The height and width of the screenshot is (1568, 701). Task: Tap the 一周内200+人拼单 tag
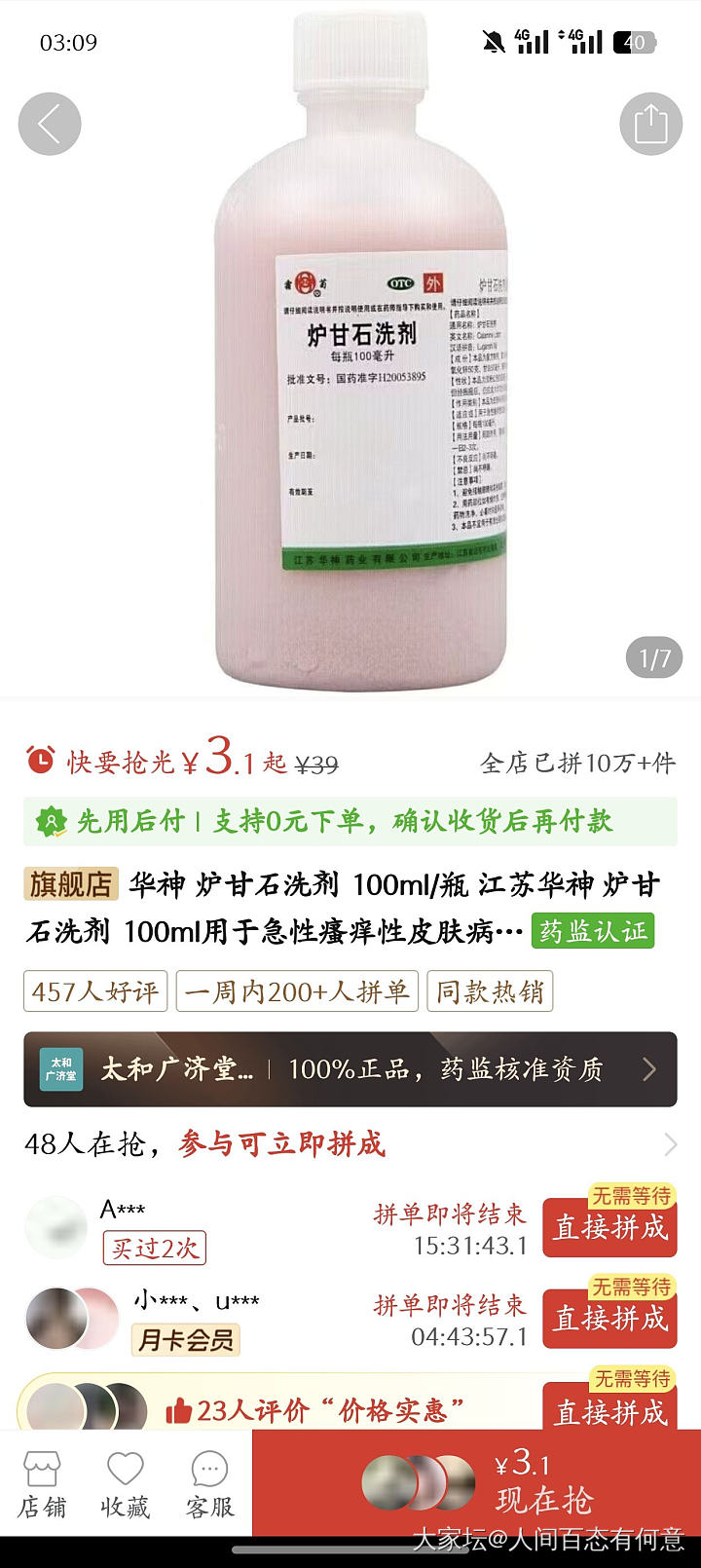click(x=297, y=991)
